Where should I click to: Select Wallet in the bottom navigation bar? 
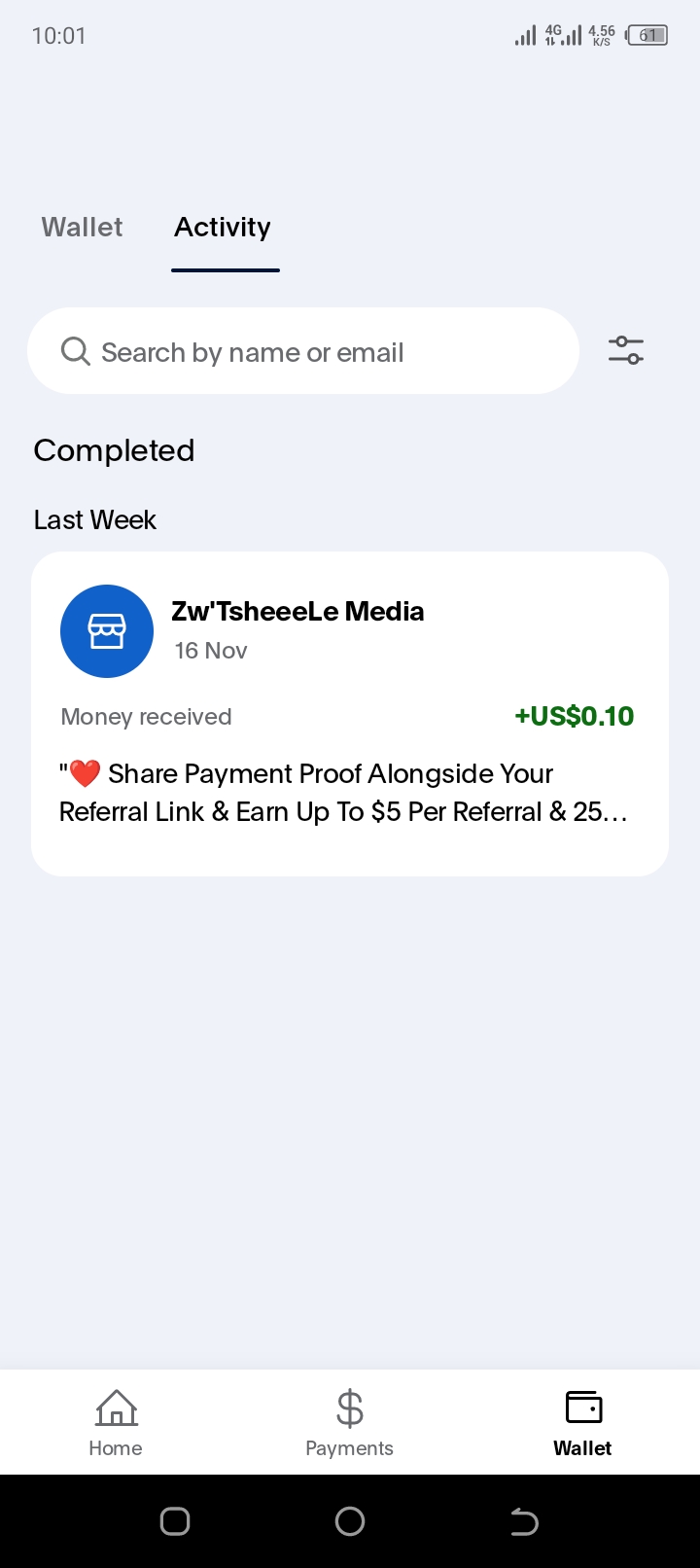tap(582, 1422)
